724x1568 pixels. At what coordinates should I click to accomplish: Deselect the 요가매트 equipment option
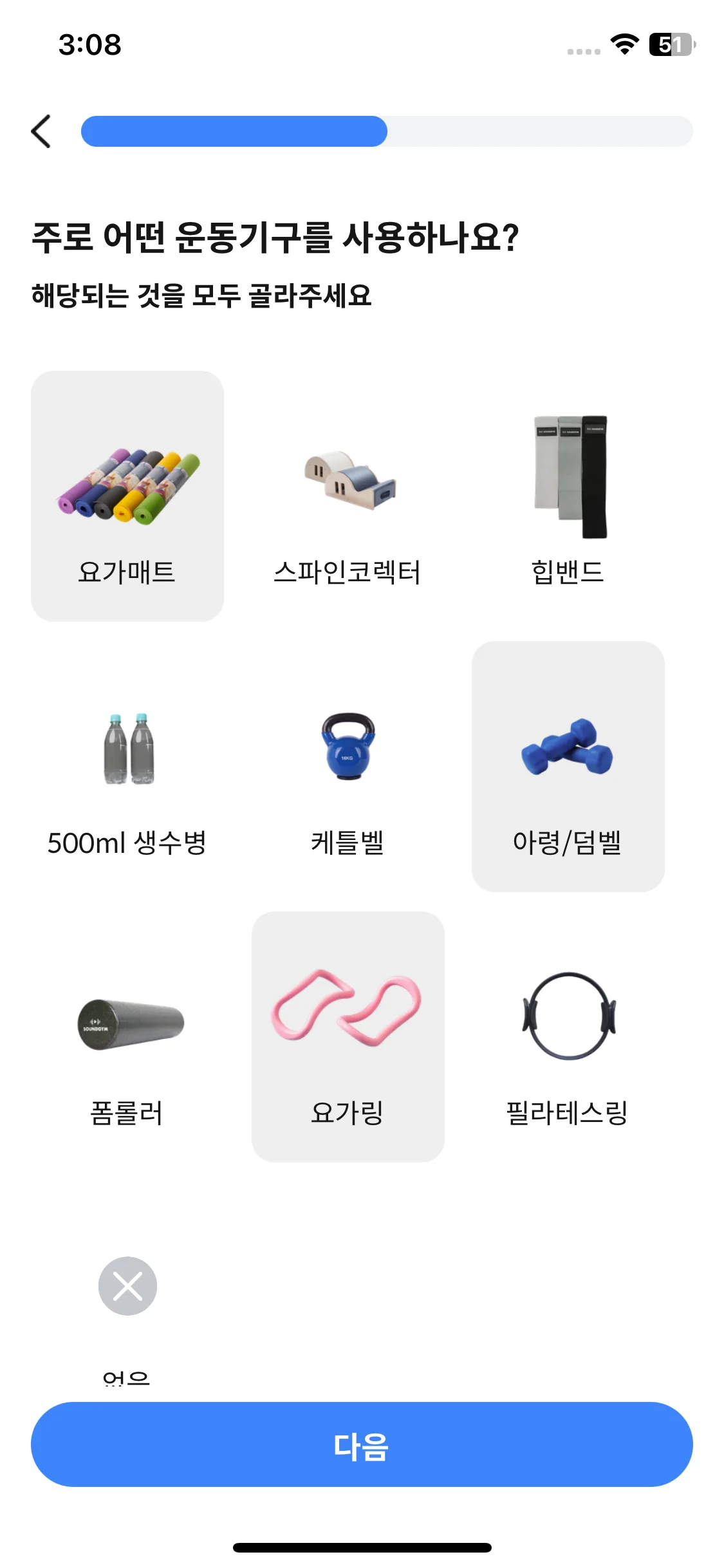click(x=127, y=496)
